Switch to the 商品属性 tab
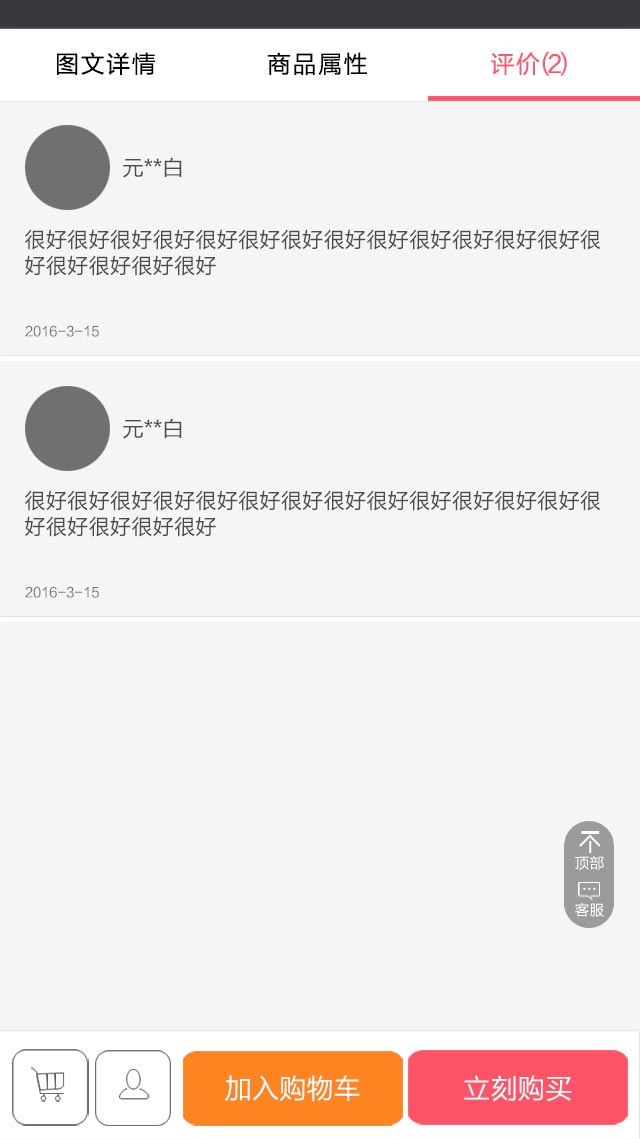The image size is (640, 1139). tap(318, 65)
